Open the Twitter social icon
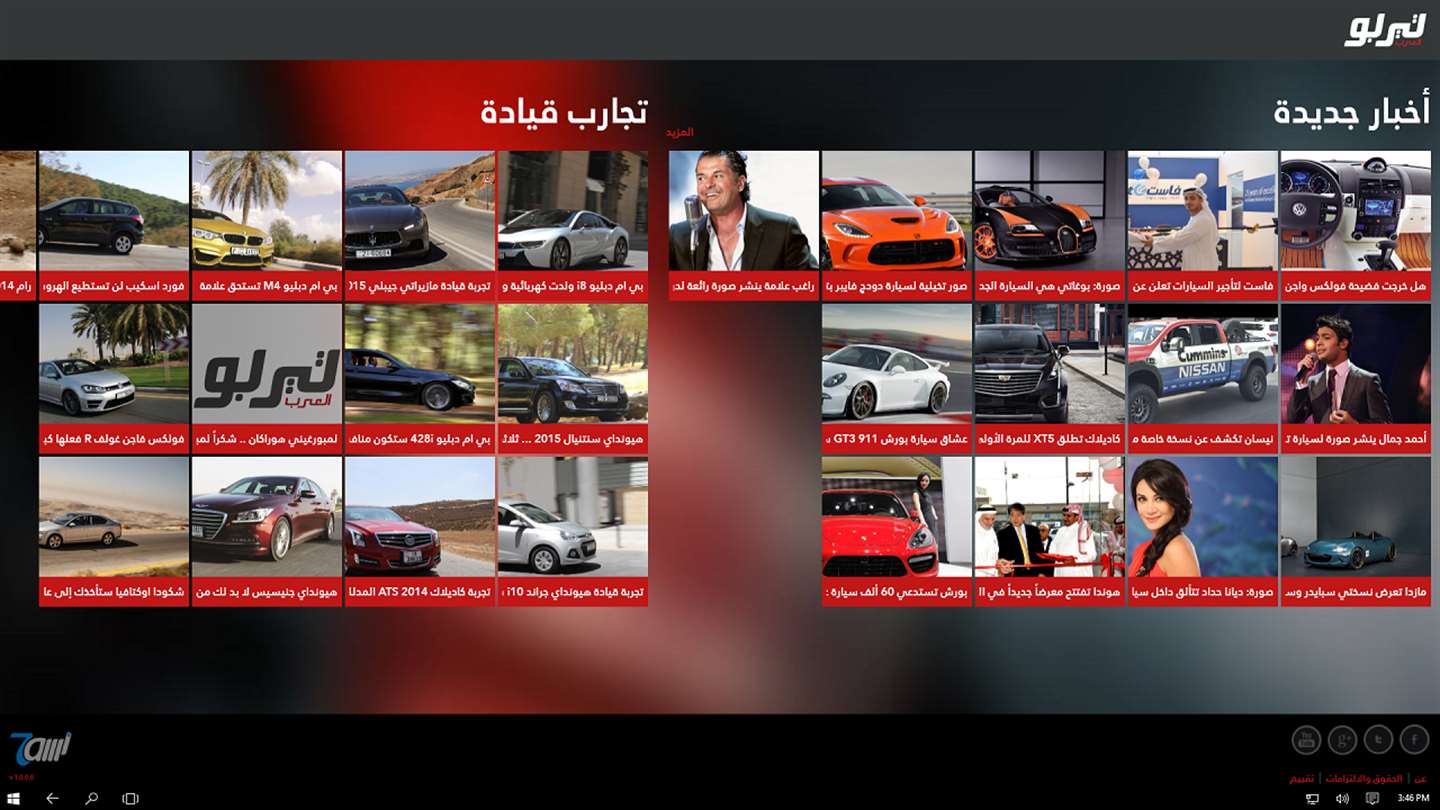This screenshot has height=810, width=1440. pyautogui.click(x=1378, y=739)
